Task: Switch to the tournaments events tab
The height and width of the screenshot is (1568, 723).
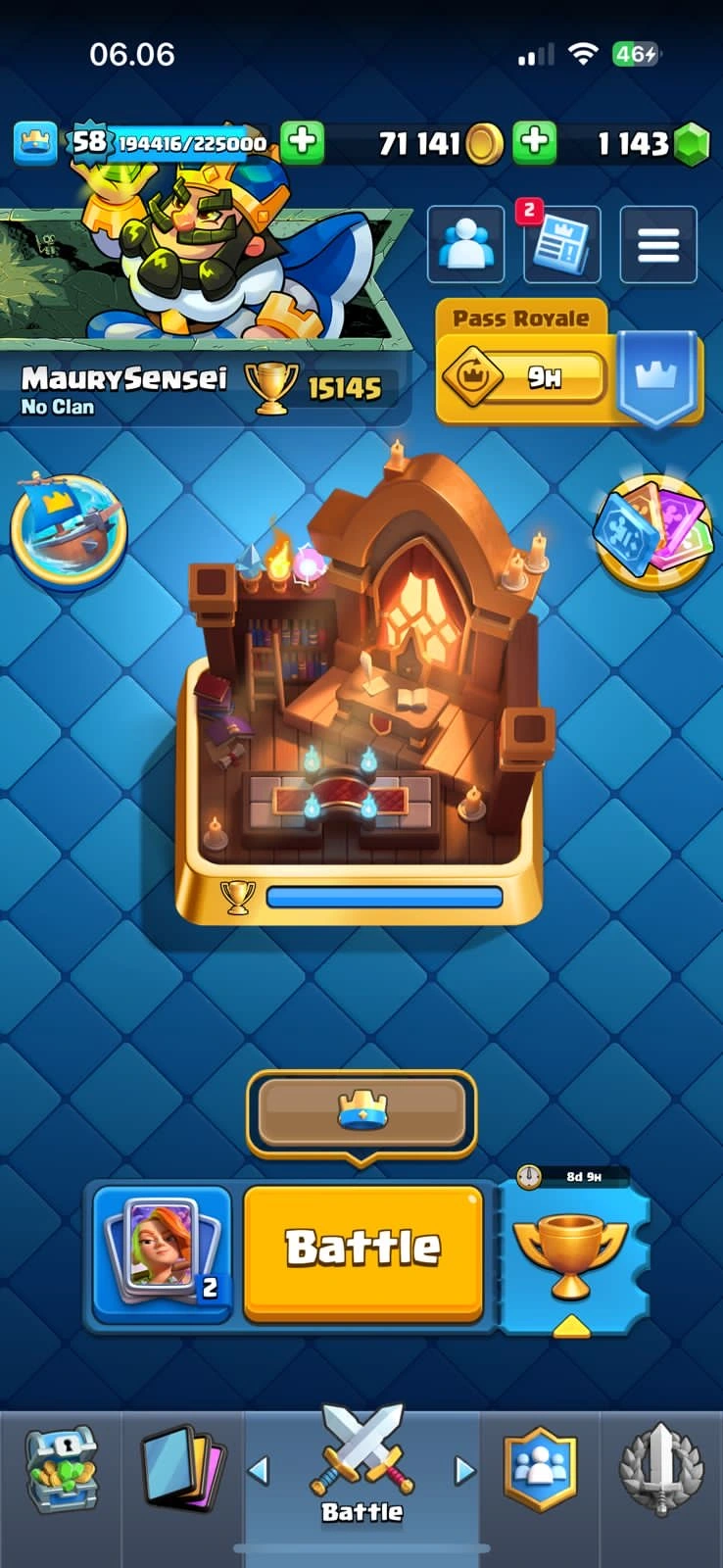Action: click(x=661, y=1470)
